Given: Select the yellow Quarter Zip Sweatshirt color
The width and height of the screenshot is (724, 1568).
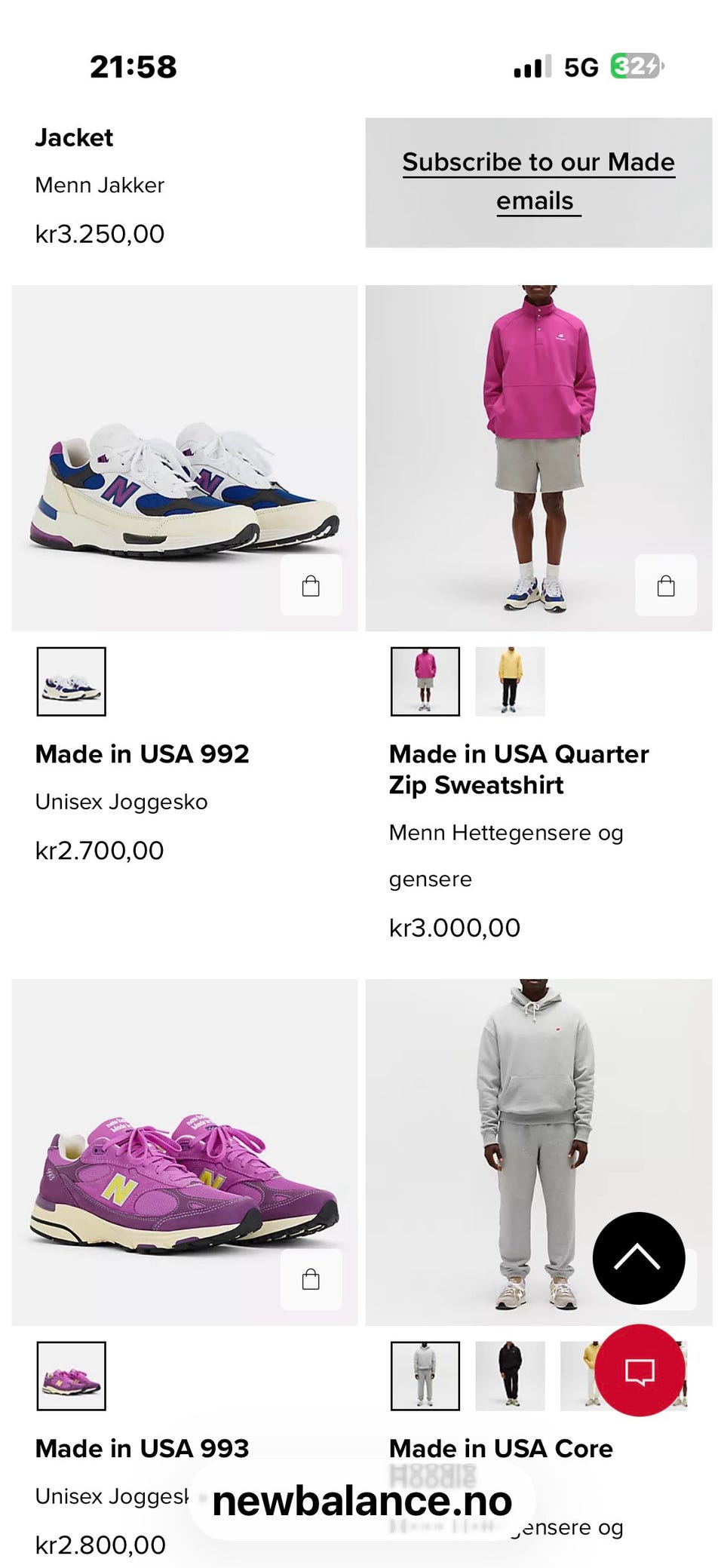Looking at the screenshot, I should [x=510, y=681].
